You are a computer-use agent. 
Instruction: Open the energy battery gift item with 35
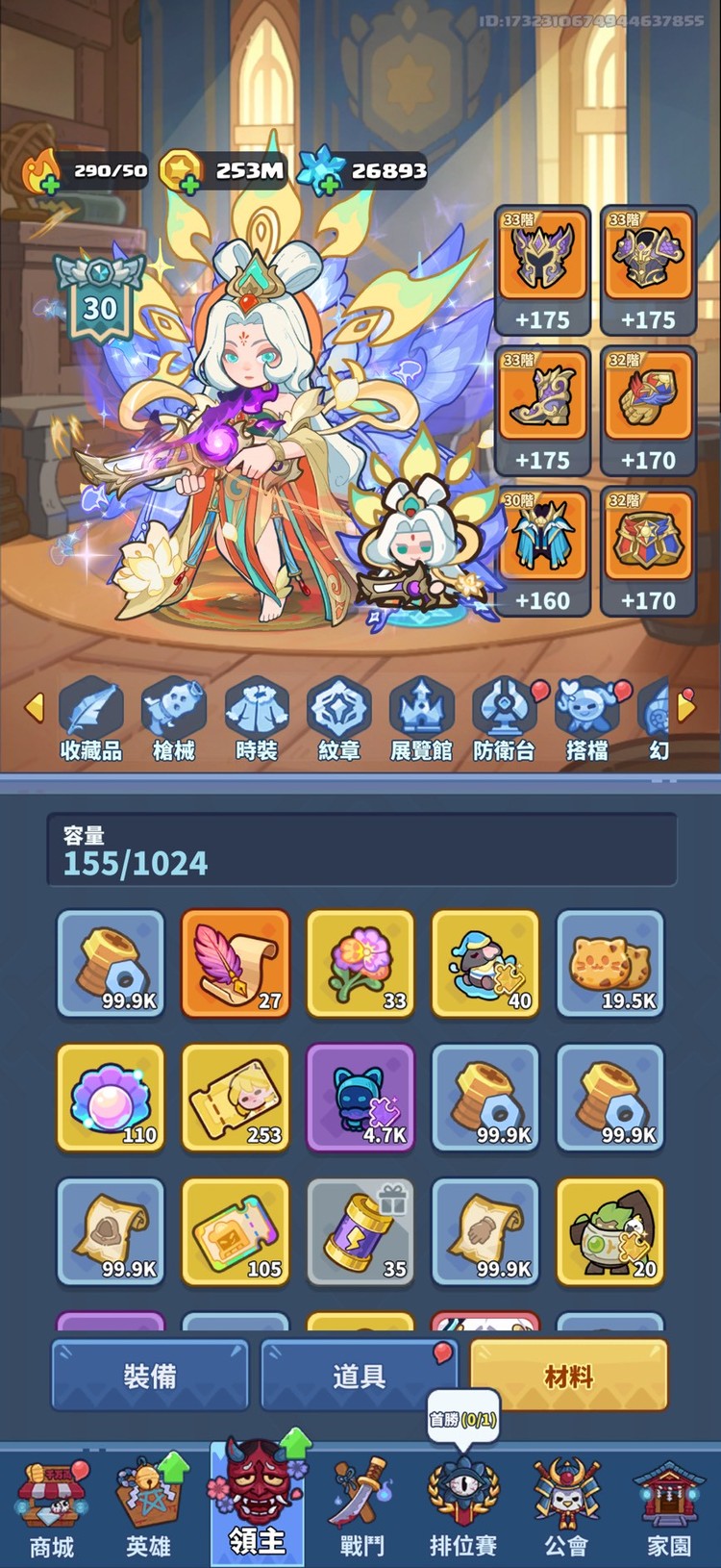360,1232
